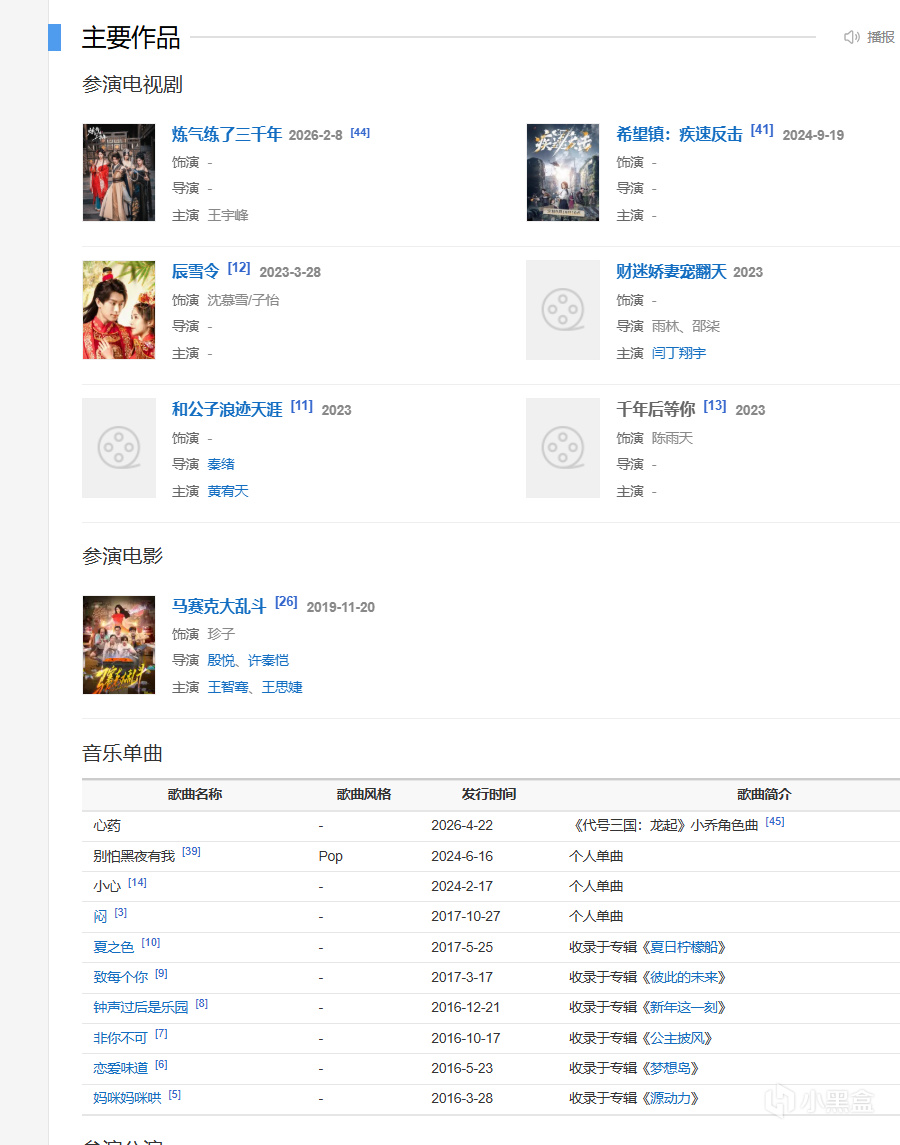Open the 希望镇：疾速反击 title link
900x1145 pixels.
pos(679,134)
